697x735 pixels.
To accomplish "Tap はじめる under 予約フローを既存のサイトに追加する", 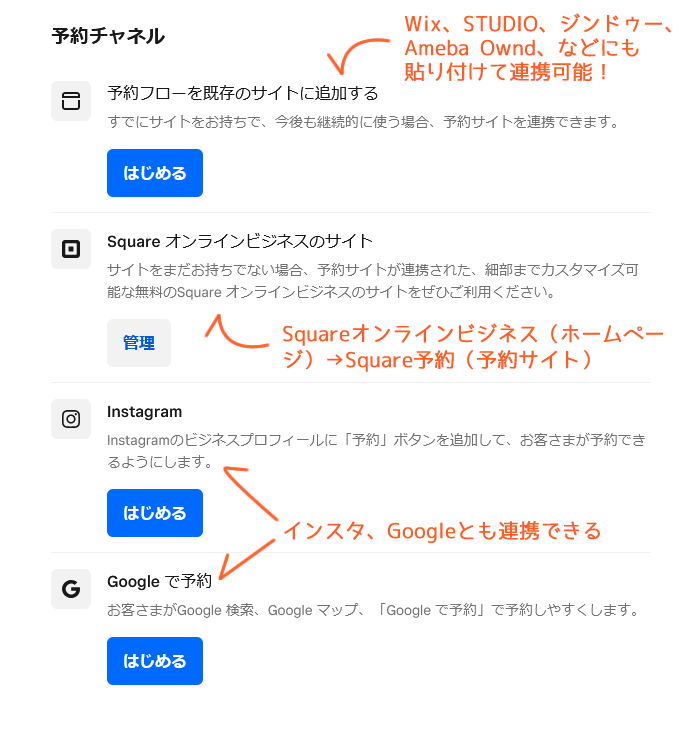I will (155, 173).
